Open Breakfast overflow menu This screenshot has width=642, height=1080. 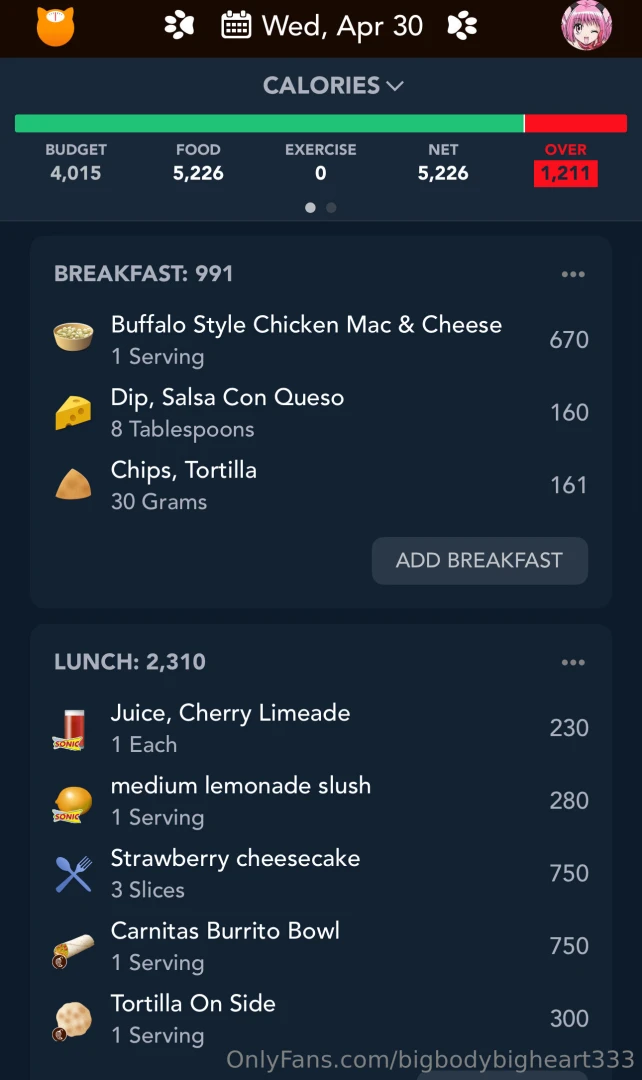pos(573,275)
